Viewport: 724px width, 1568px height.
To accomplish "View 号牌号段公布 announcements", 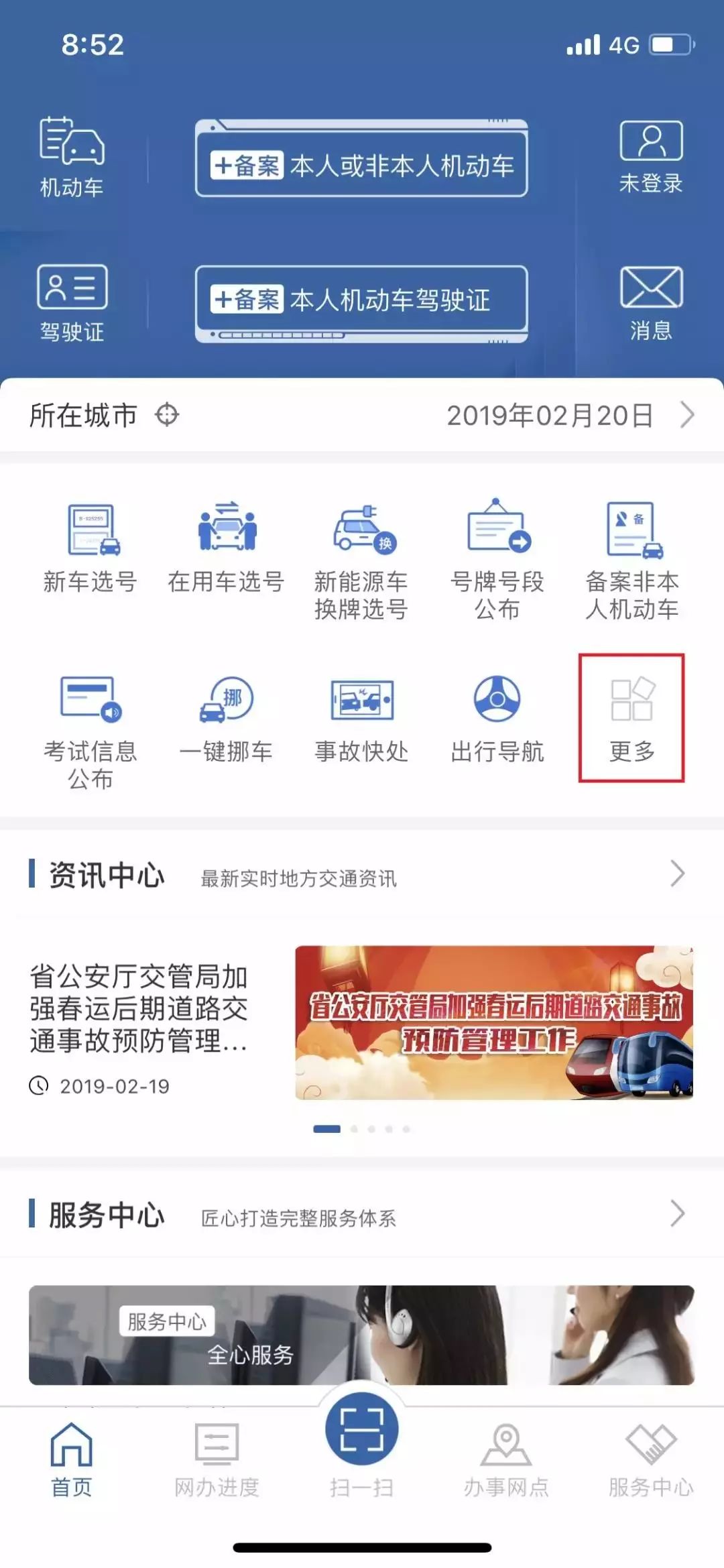I will (496, 550).
